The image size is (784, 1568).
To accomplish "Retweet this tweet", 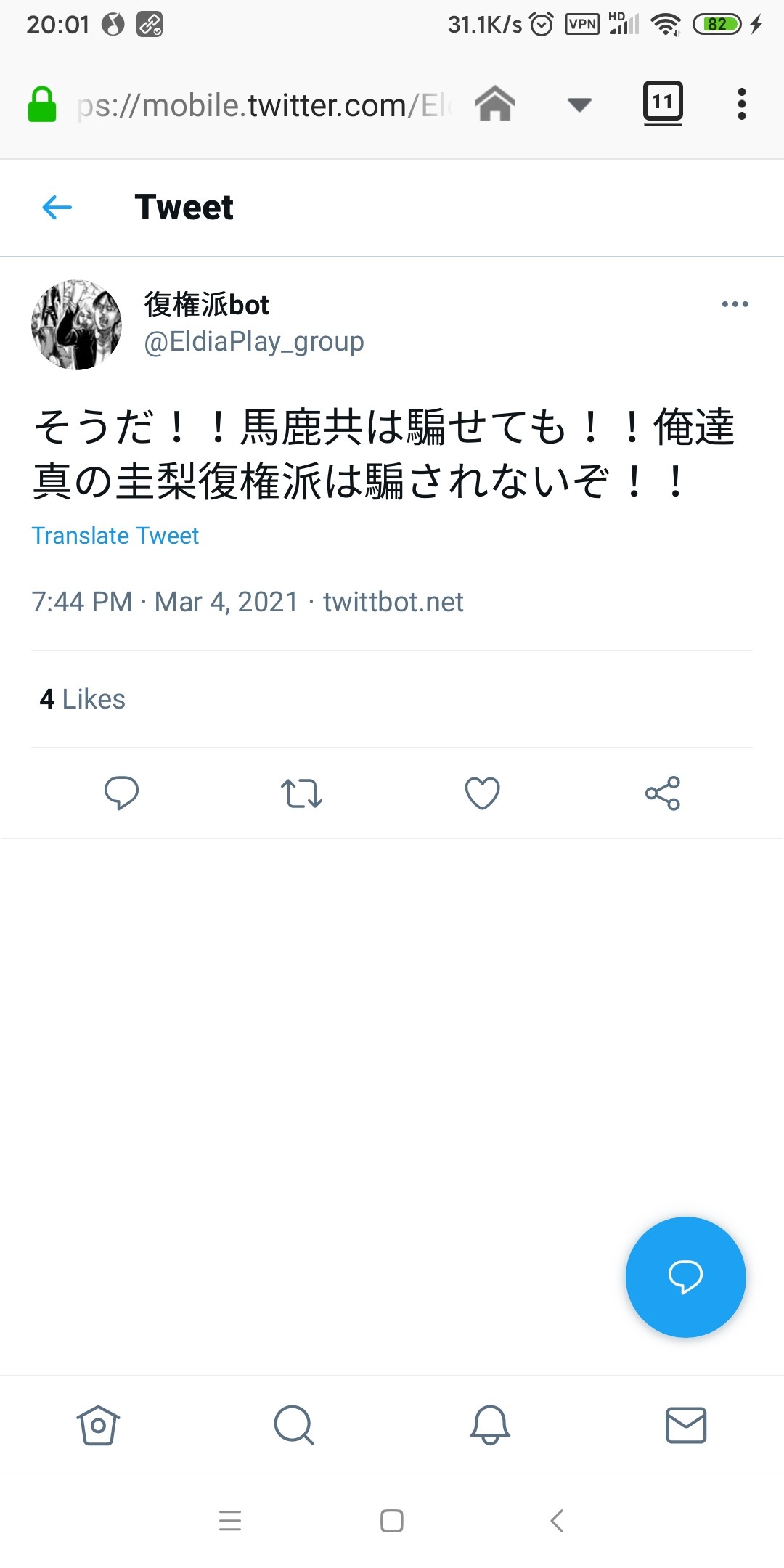I will [x=301, y=793].
